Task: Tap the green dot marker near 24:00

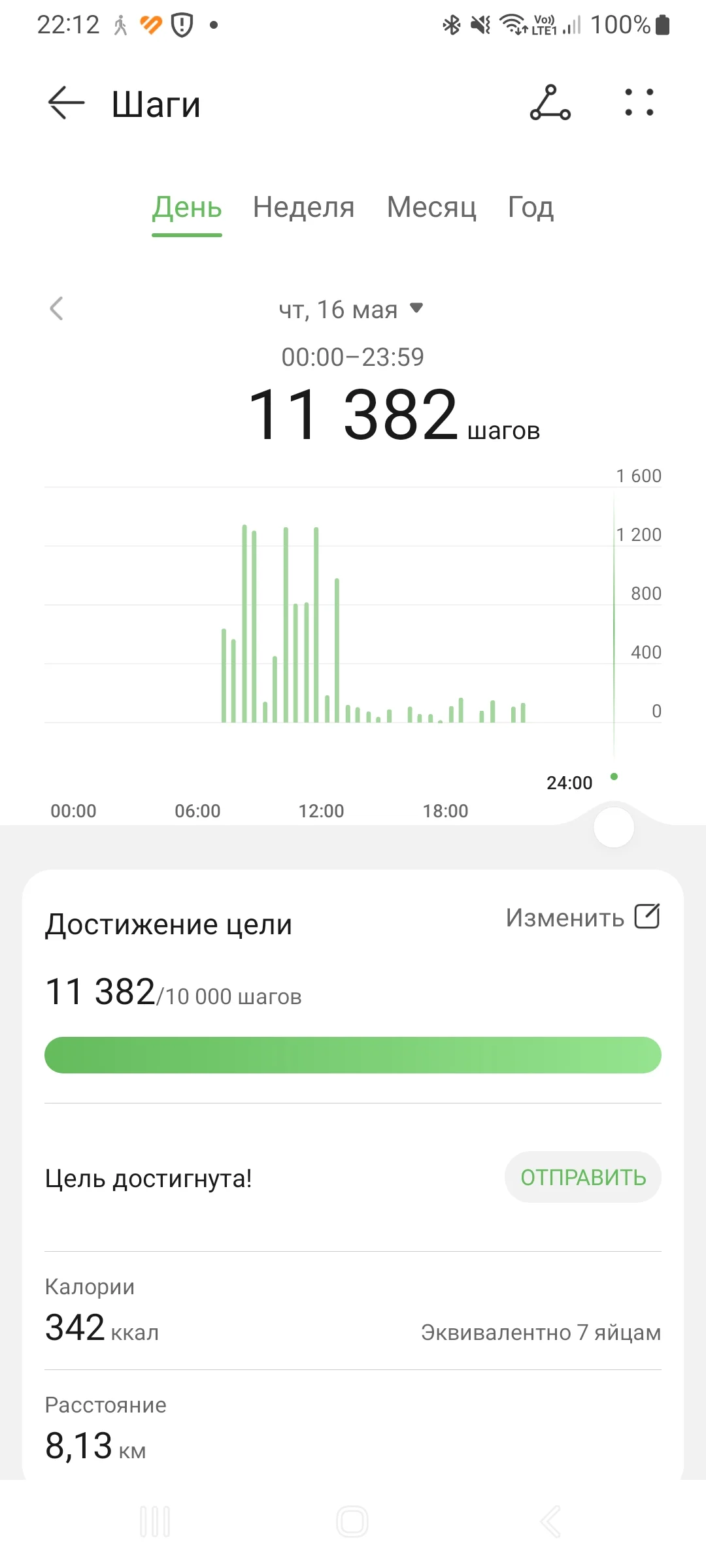Action: (x=614, y=777)
